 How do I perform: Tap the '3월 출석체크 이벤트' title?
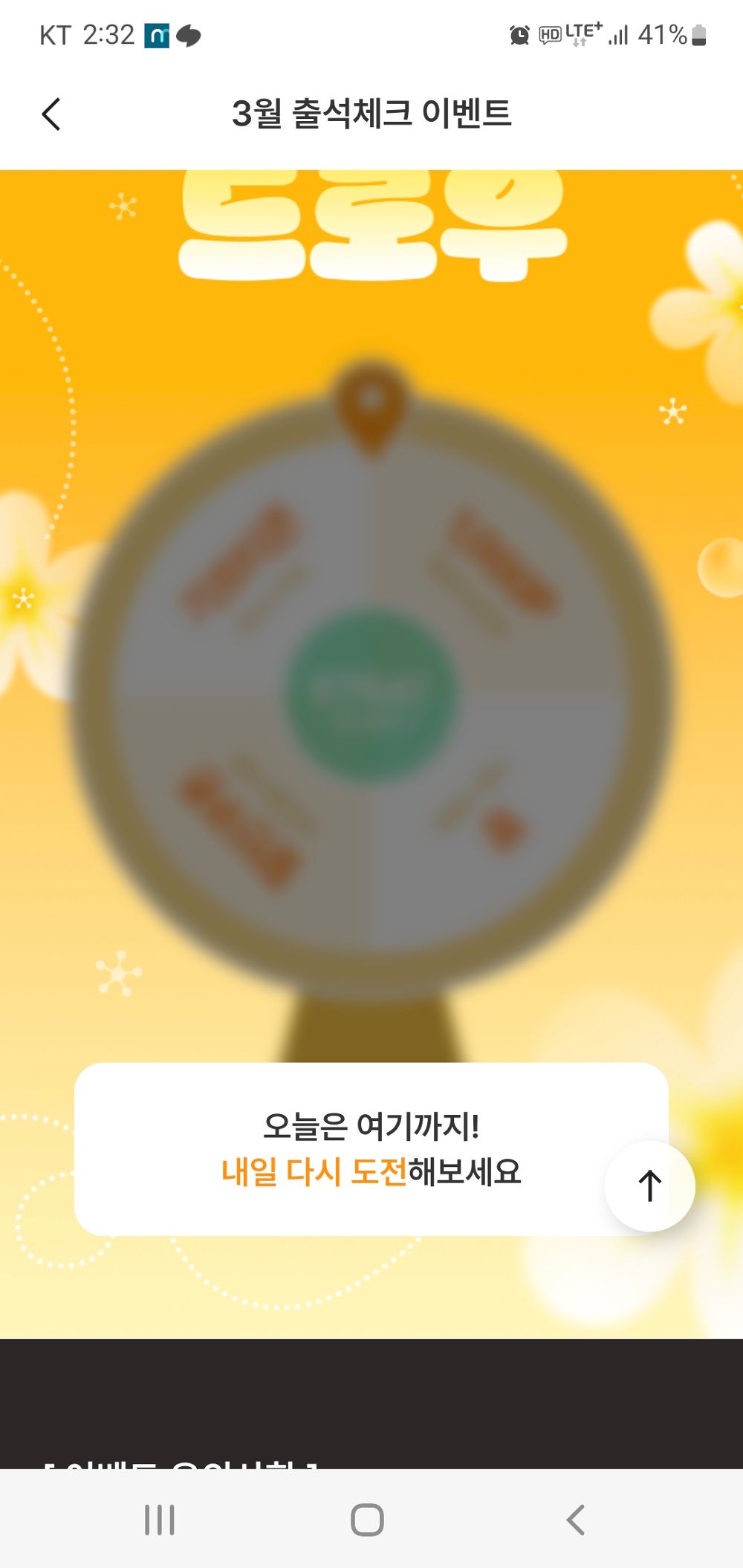point(371,111)
